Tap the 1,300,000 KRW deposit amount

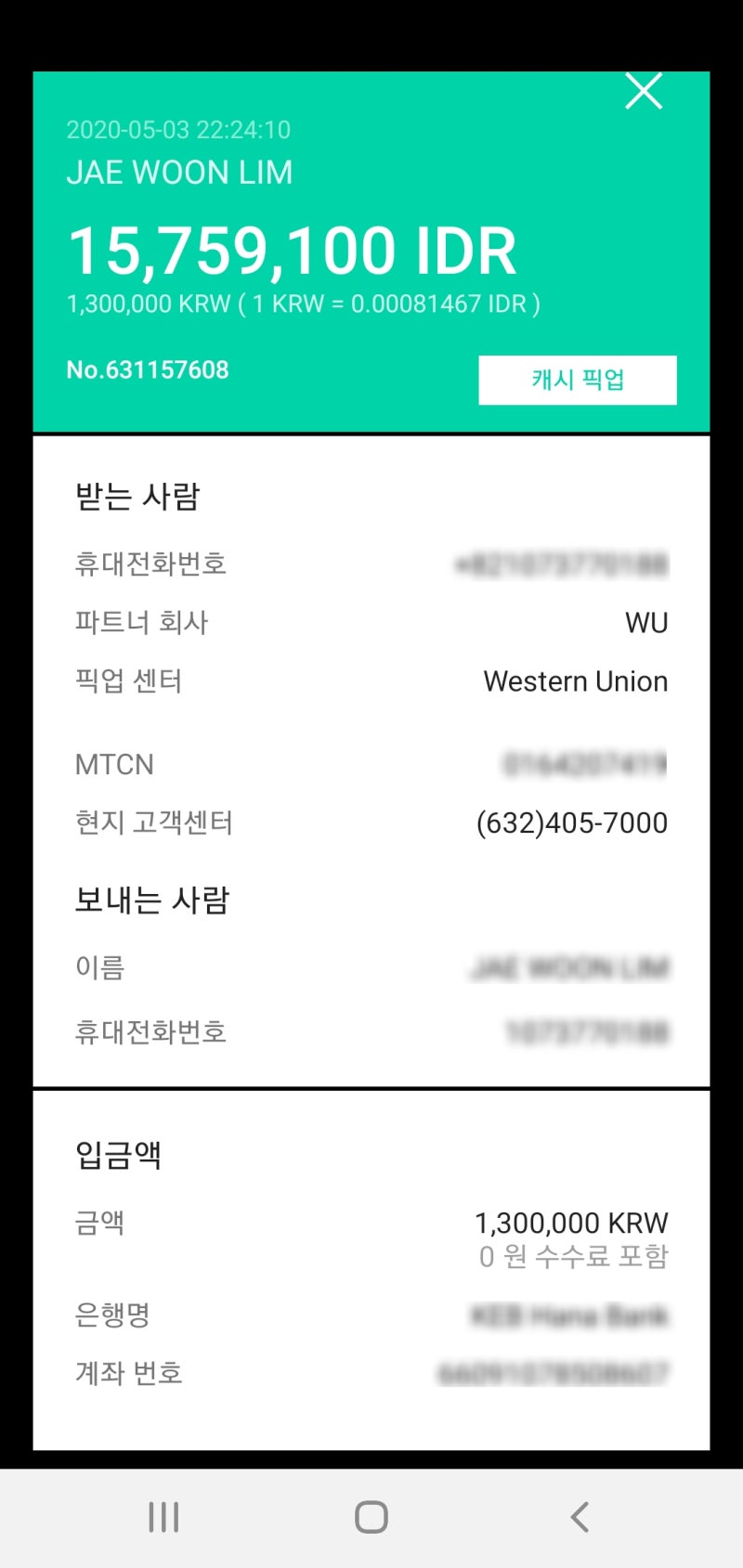[x=571, y=1223]
